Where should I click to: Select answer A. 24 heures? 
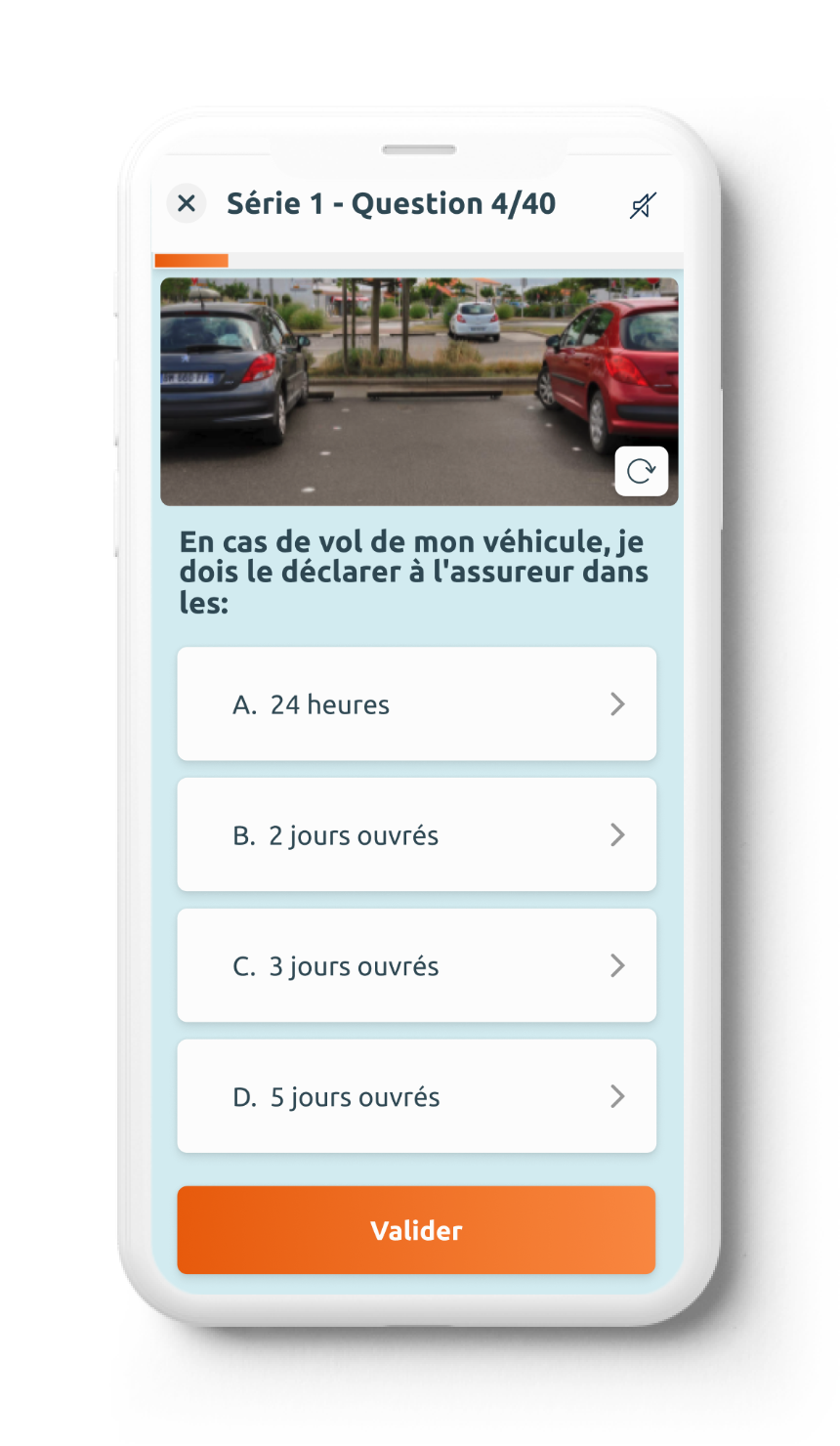(x=416, y=704)
